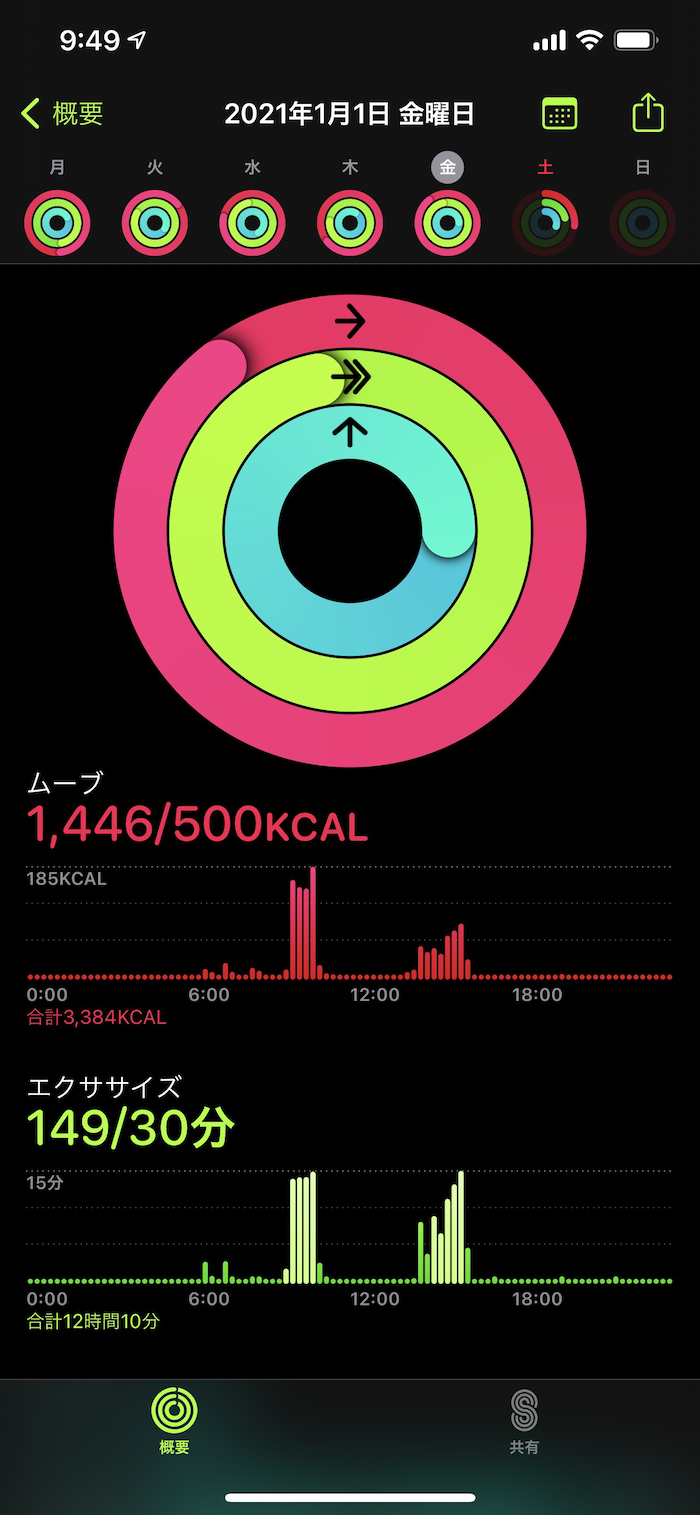Select Monday (月) activity rings
700x1515 pixels.
click(x=58, y=222)
